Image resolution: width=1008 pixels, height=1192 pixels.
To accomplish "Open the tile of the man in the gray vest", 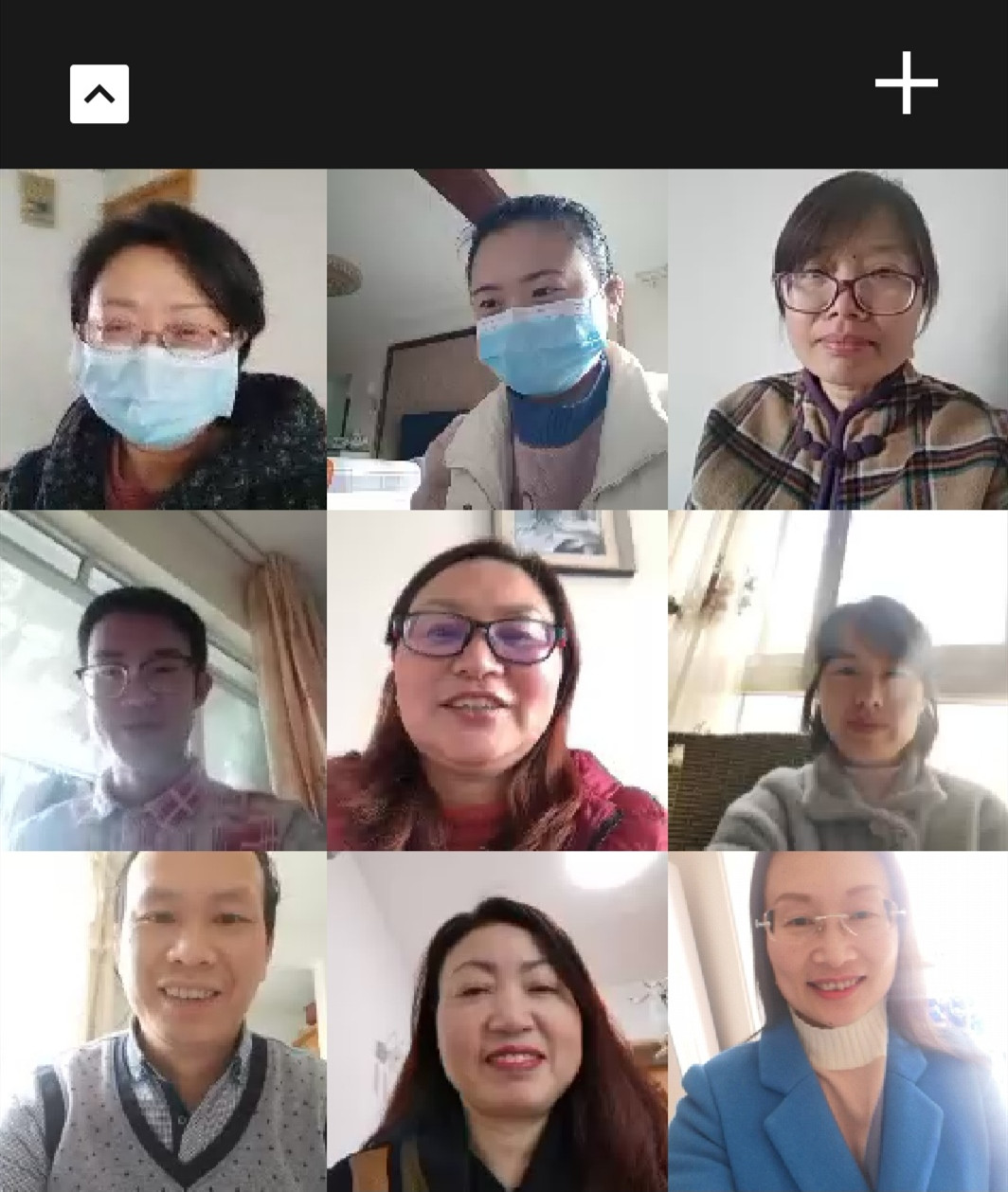I will point(163,1021).
